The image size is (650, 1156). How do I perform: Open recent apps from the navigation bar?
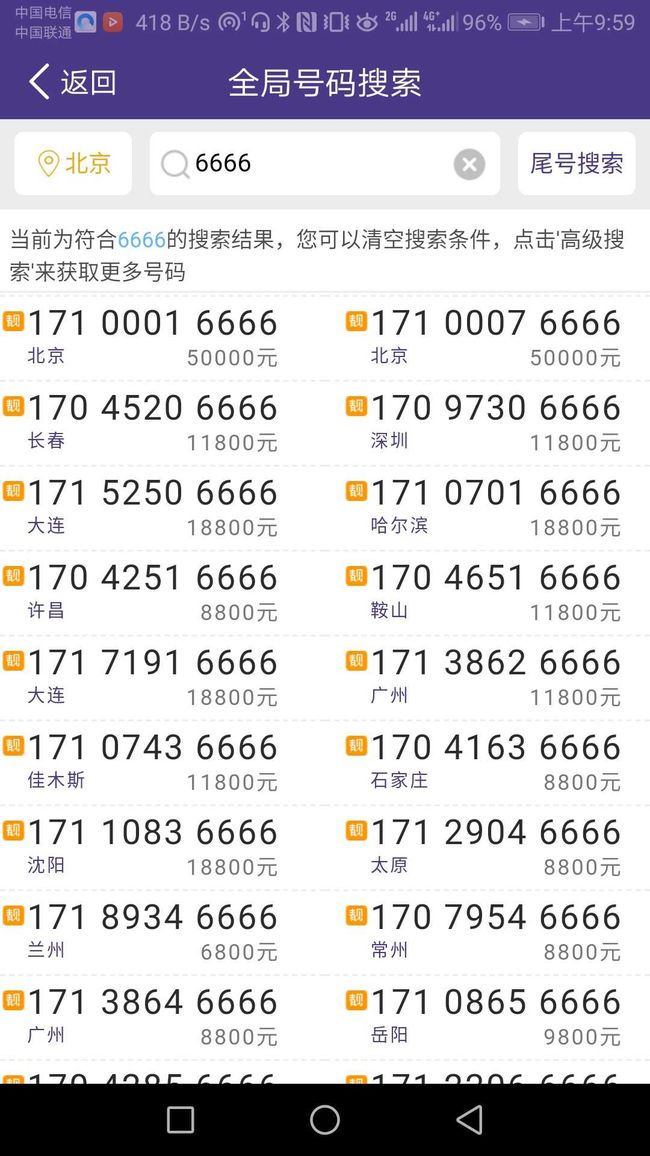tap(181, 1119)
